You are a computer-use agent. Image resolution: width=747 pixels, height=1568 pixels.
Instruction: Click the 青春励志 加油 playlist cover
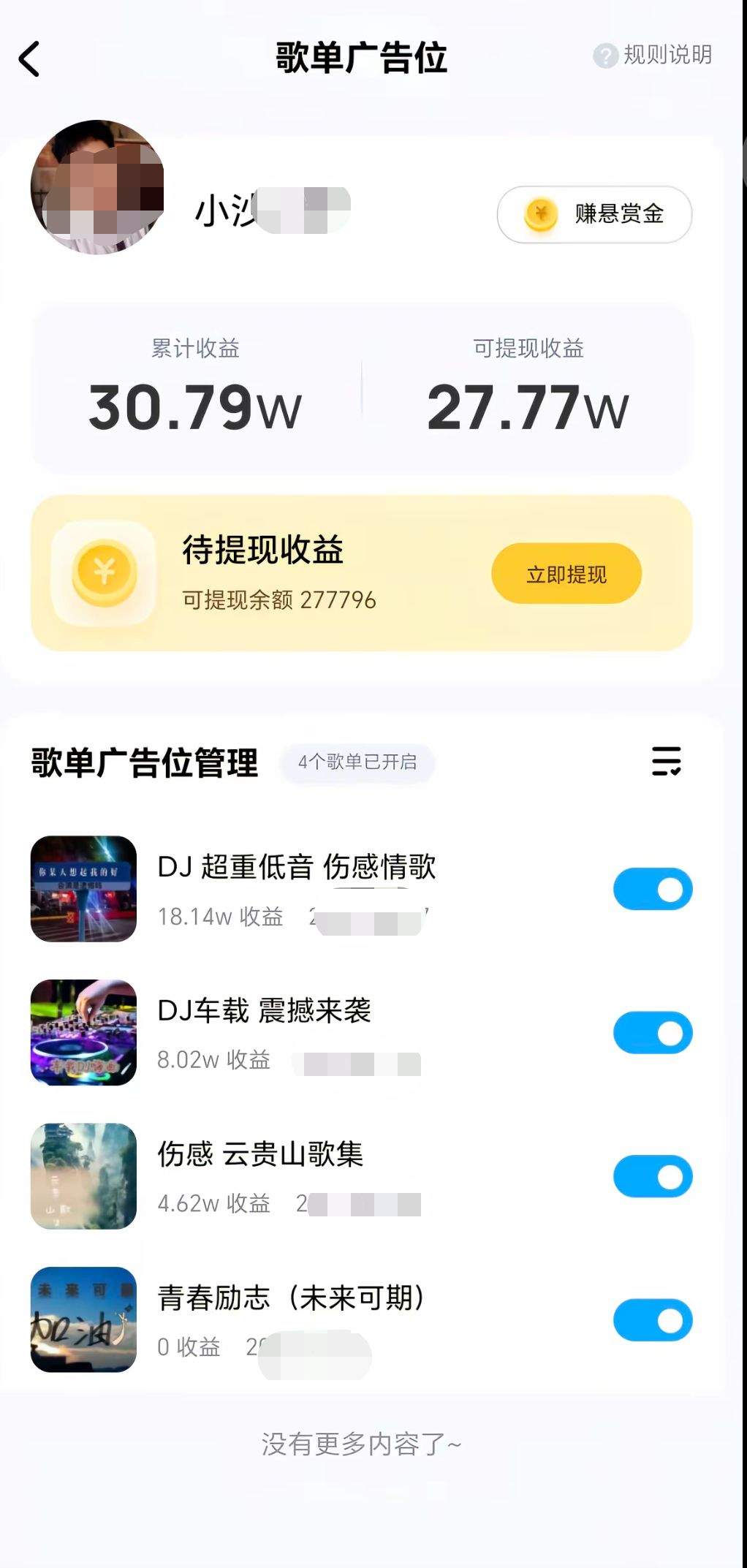(x=83, y=1320)
